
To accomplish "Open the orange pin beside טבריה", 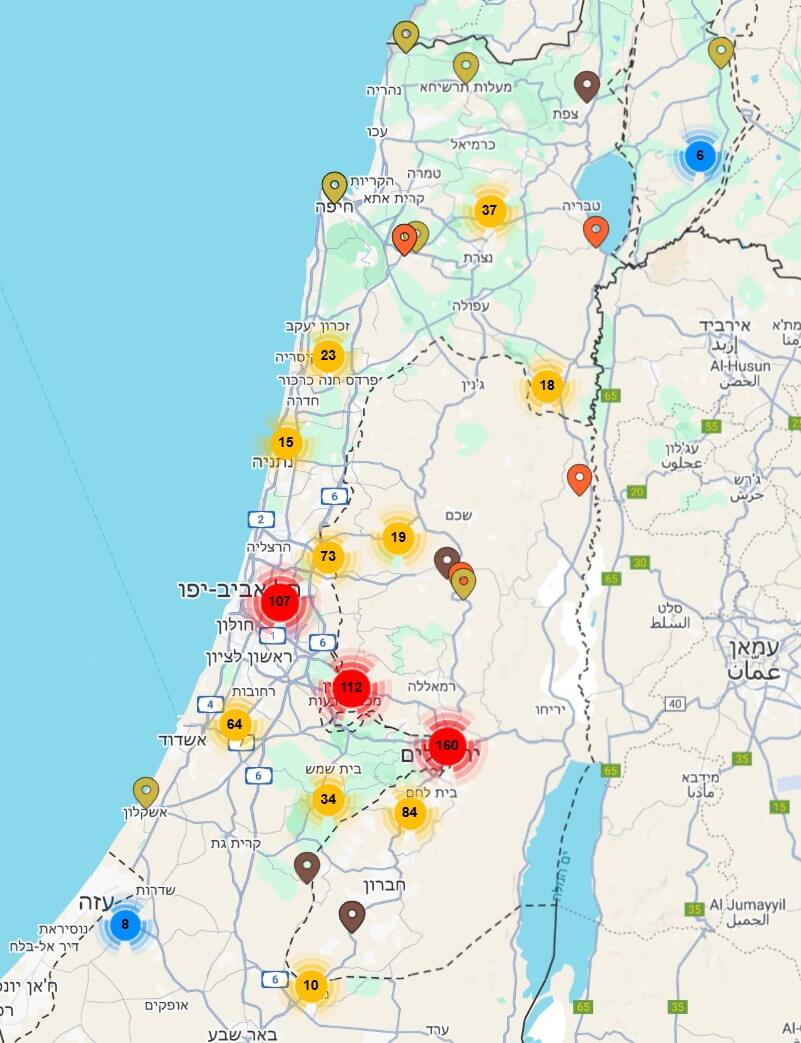I will [x=596, y=231].
